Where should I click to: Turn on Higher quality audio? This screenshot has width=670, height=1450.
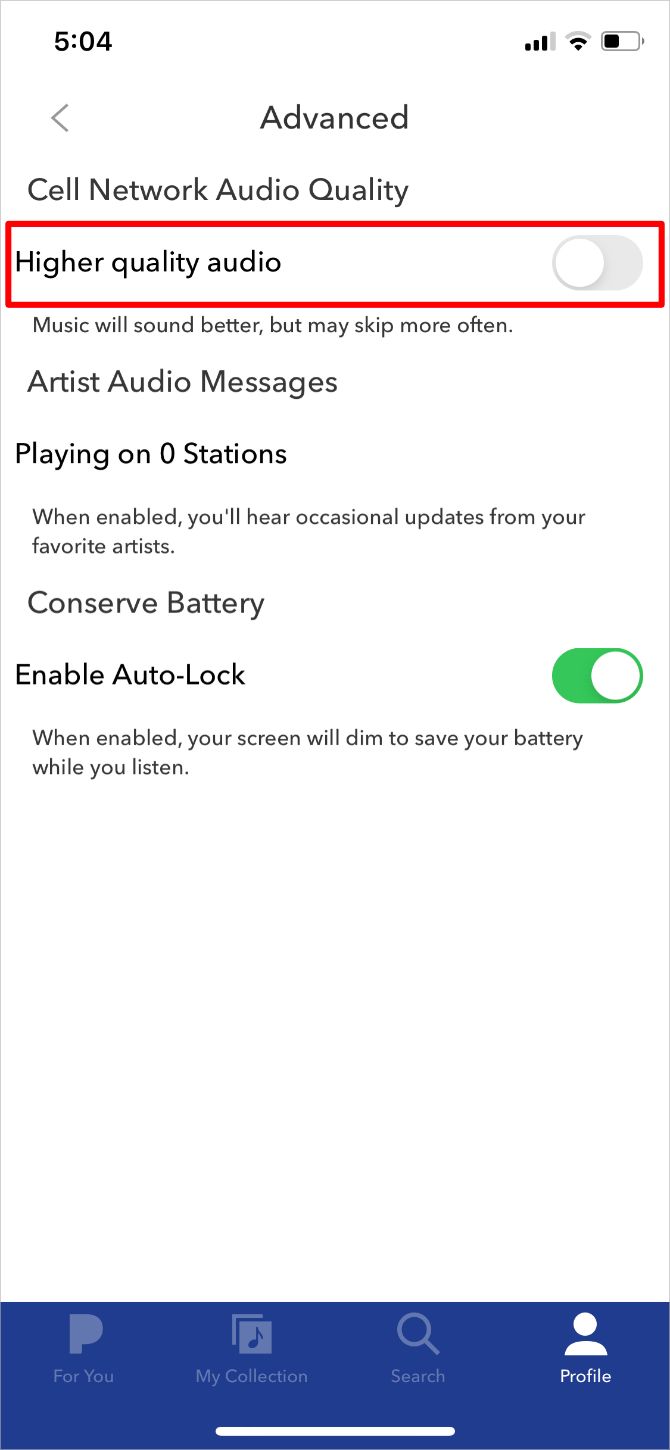pos(597,263)
